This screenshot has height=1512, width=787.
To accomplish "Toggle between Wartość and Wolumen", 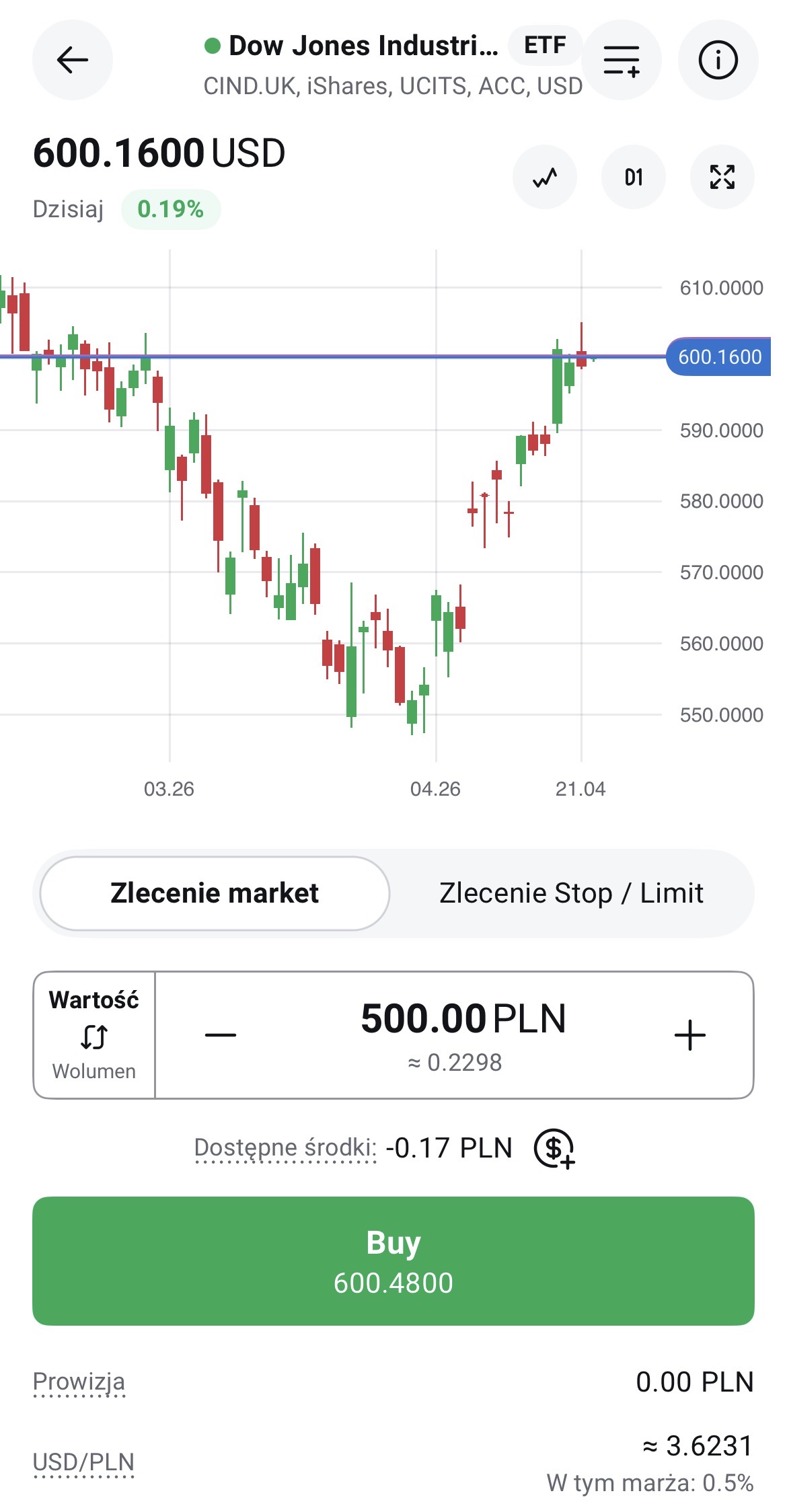I will (94, 1035).
